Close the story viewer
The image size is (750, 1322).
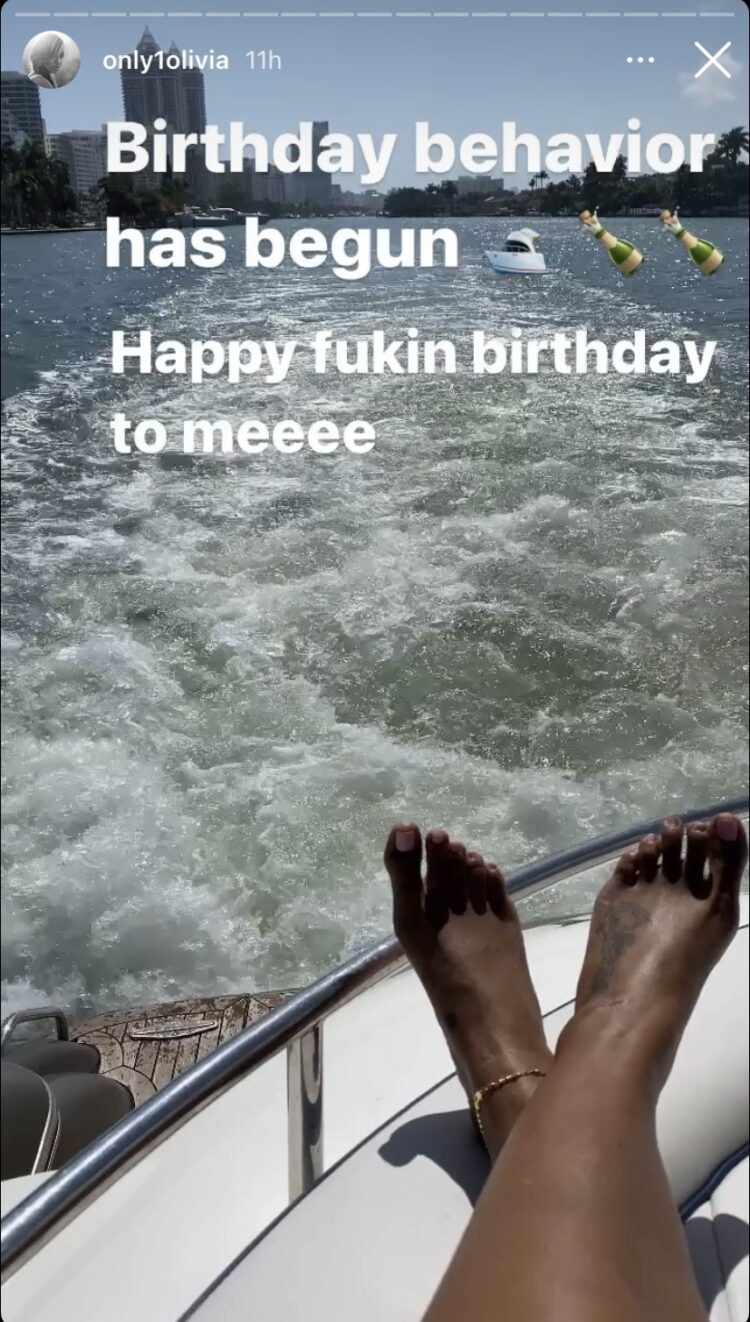tap(712, 60)
